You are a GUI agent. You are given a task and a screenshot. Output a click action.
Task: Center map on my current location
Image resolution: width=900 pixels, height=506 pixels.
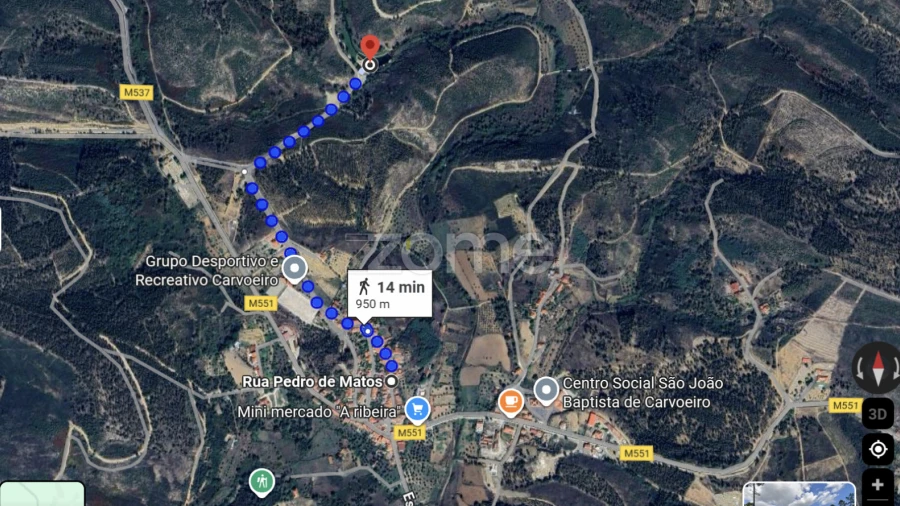pyautogui.click(x=877, y=449)
